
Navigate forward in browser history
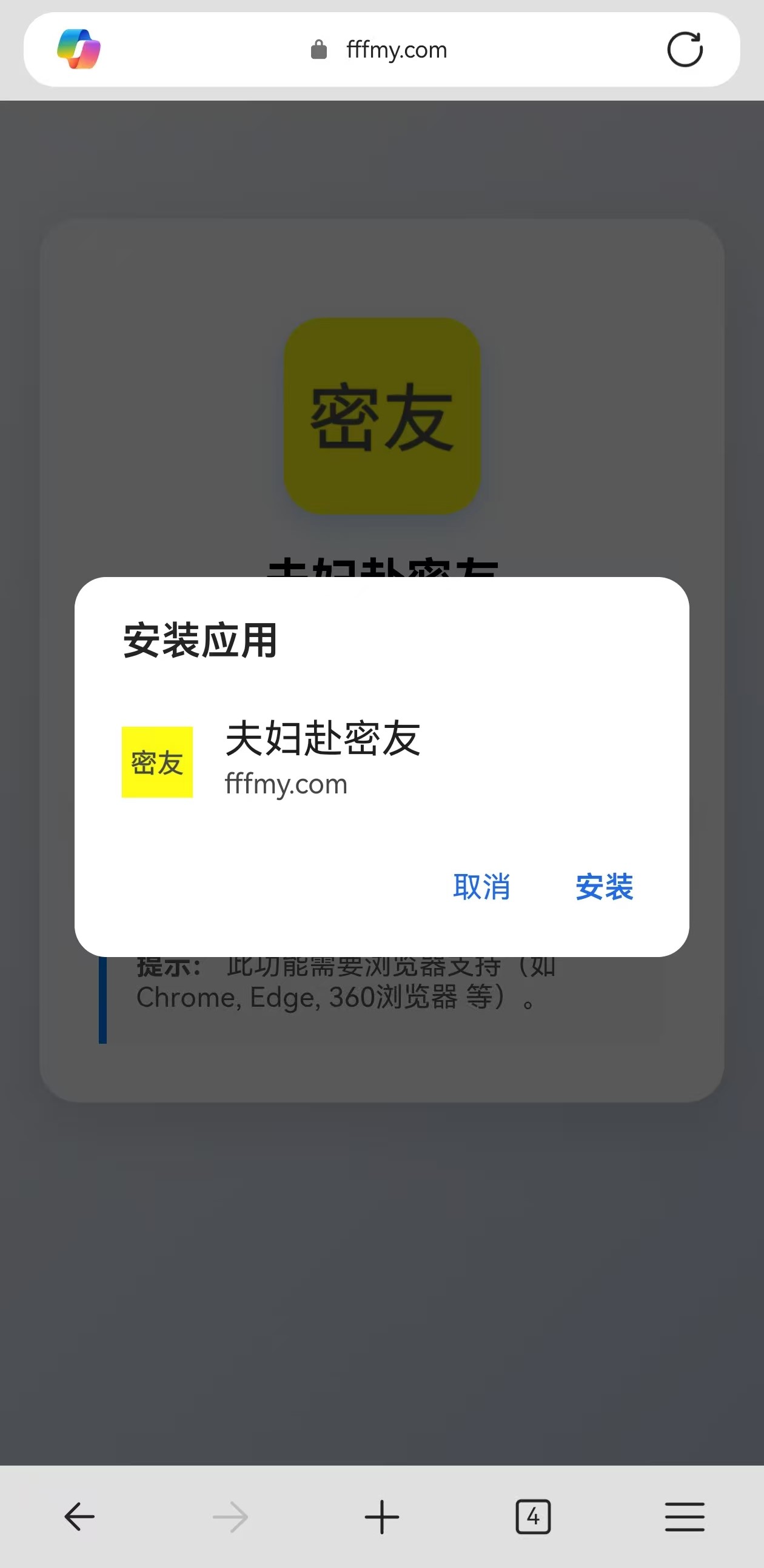click(x=230, y=1517)
